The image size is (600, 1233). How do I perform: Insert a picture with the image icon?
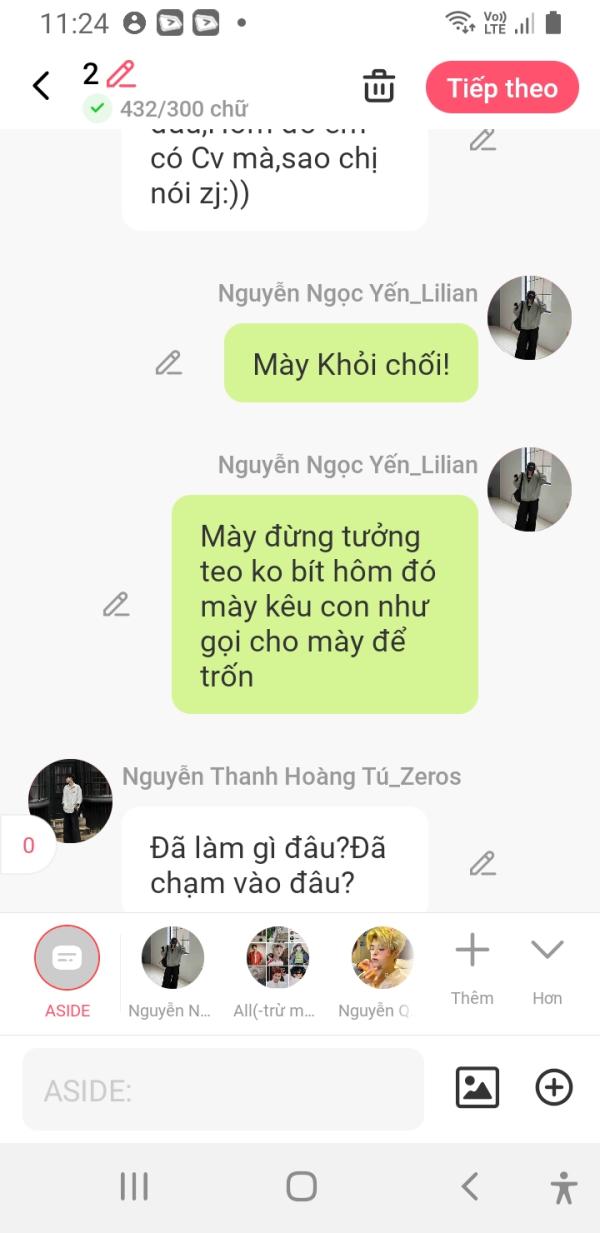click(477, 1087)
